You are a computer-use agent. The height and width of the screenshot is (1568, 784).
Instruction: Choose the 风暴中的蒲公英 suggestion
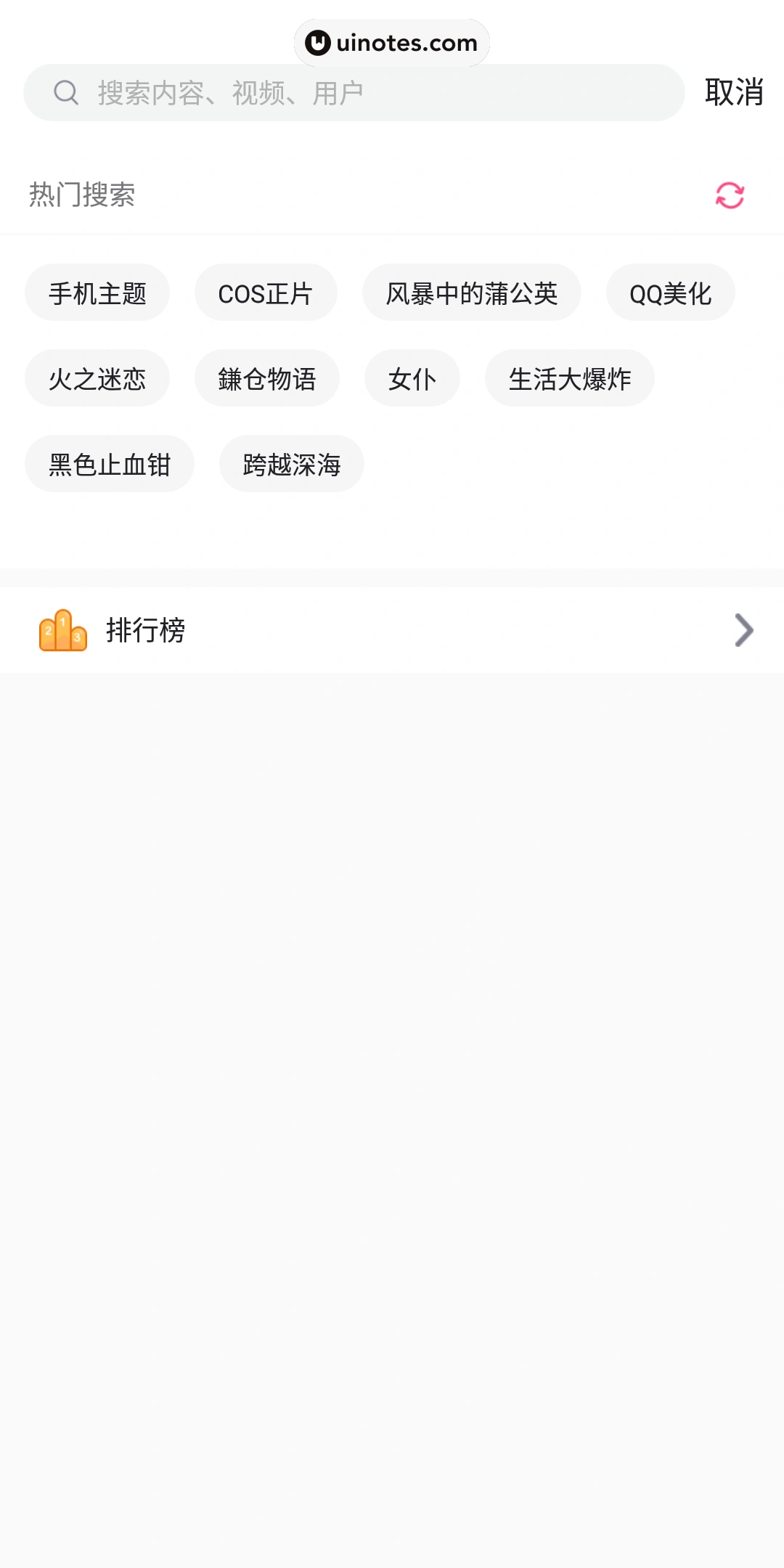(x=472, y=293)
